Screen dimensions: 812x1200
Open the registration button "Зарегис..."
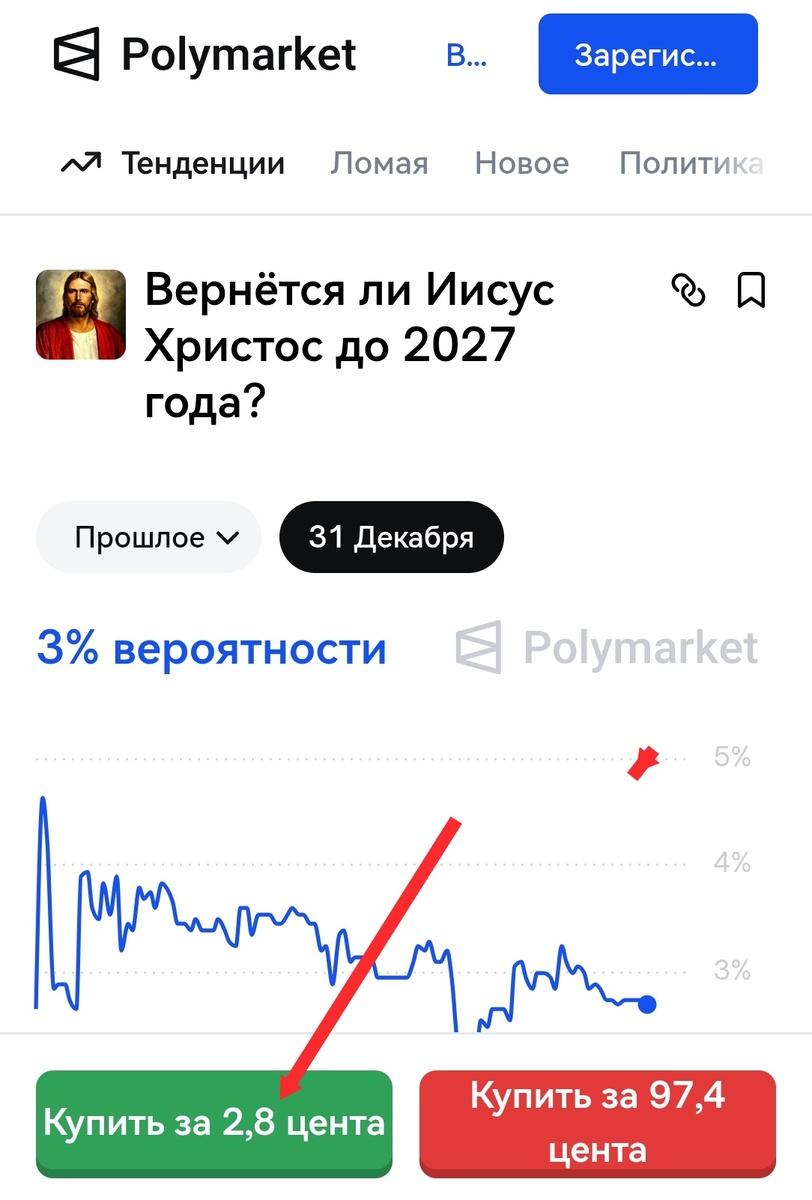tap(647, 55)
